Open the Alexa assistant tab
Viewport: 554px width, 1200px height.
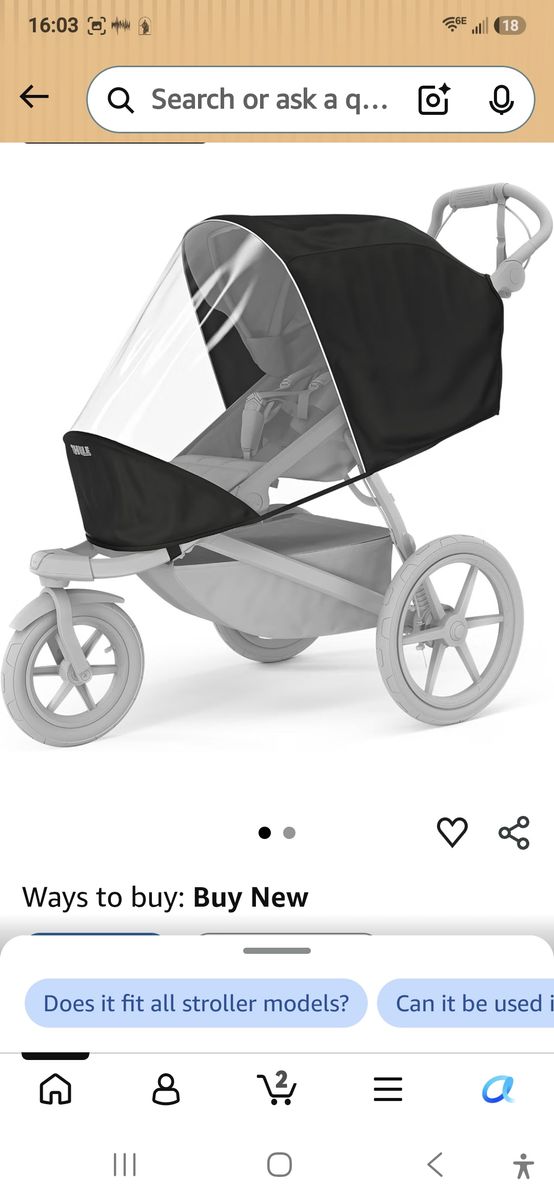pyautogui.click(x=498, y=1089)
